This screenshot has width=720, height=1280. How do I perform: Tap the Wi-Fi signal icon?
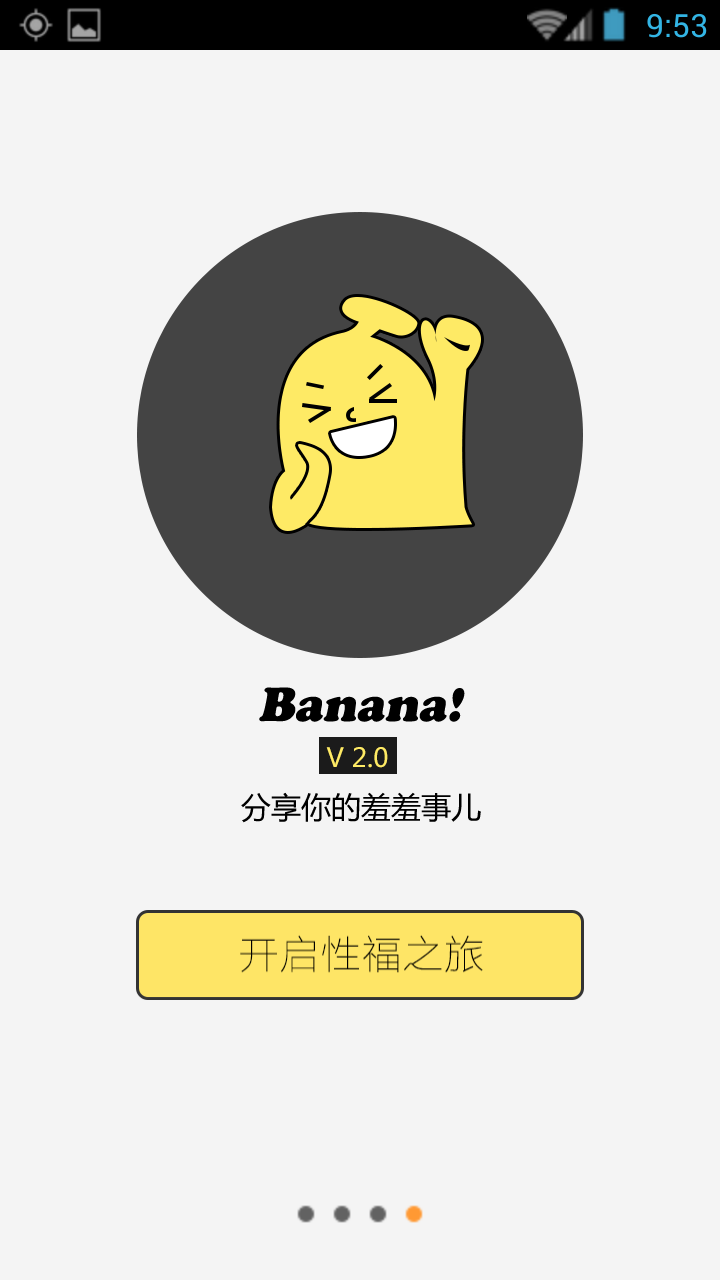[548, 24]
